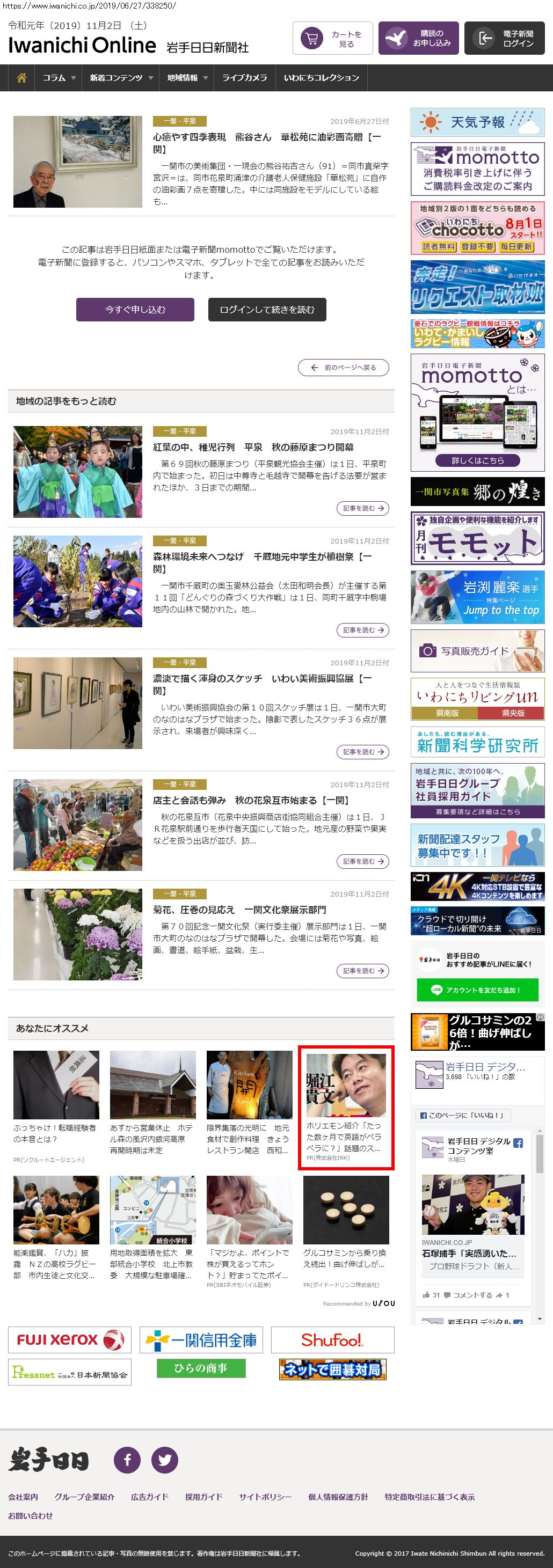Image resolution: width=553 pixels, height=1568 pixels.
Task: Go back with 前のページへ戻る
Action: (344, 368)
